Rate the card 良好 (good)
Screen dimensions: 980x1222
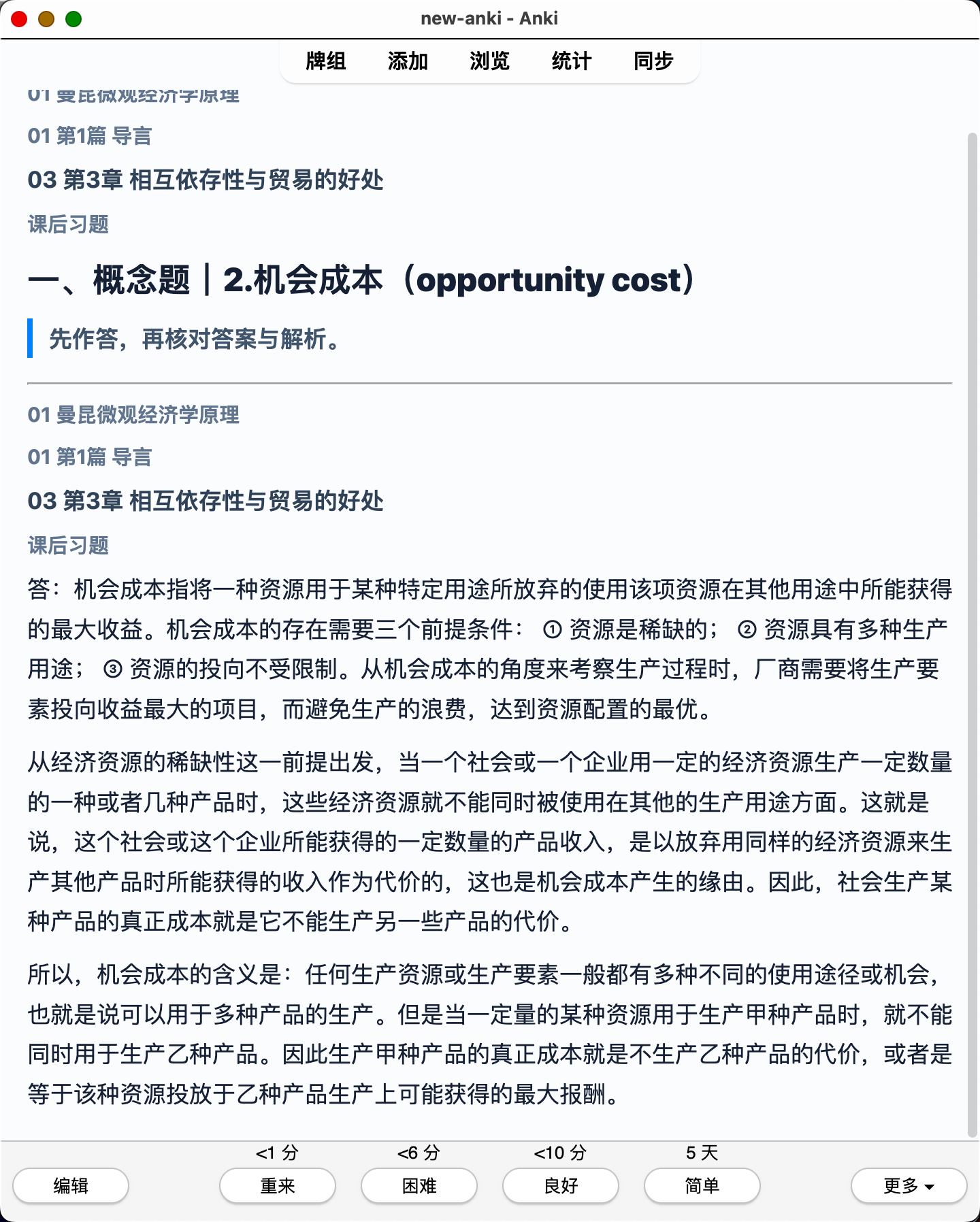click(561, 1186)
